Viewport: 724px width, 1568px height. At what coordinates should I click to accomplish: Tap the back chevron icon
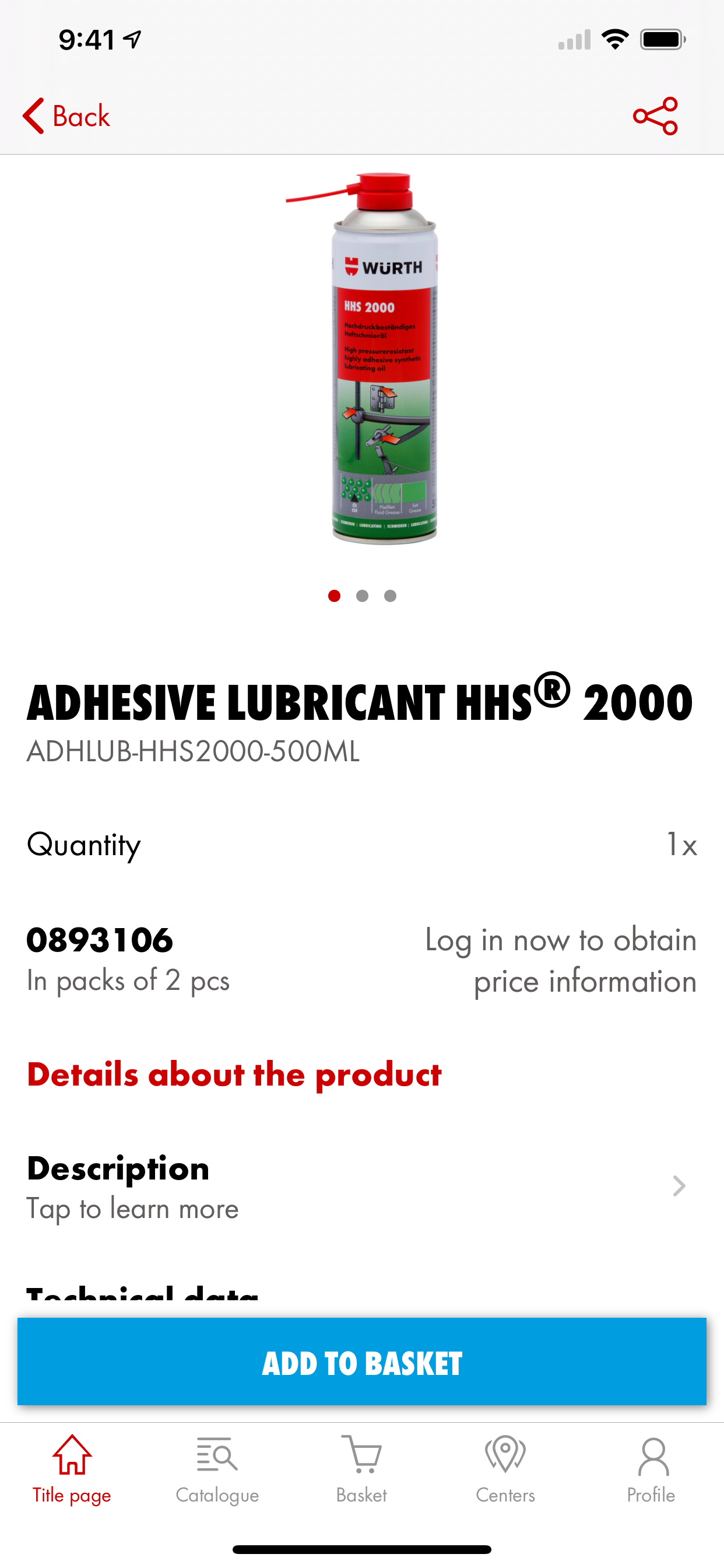[x=34, y=116]
